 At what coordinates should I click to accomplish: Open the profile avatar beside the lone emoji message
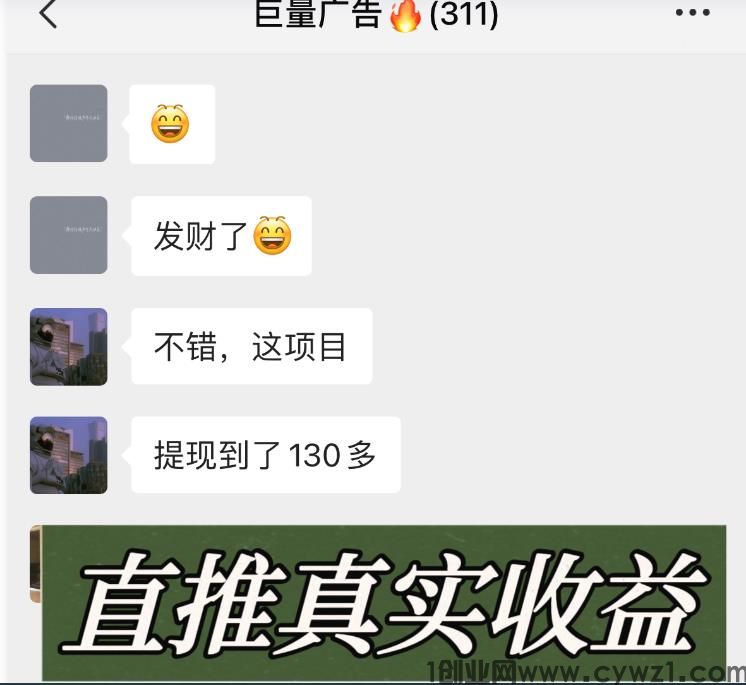[x=68, y=123]
